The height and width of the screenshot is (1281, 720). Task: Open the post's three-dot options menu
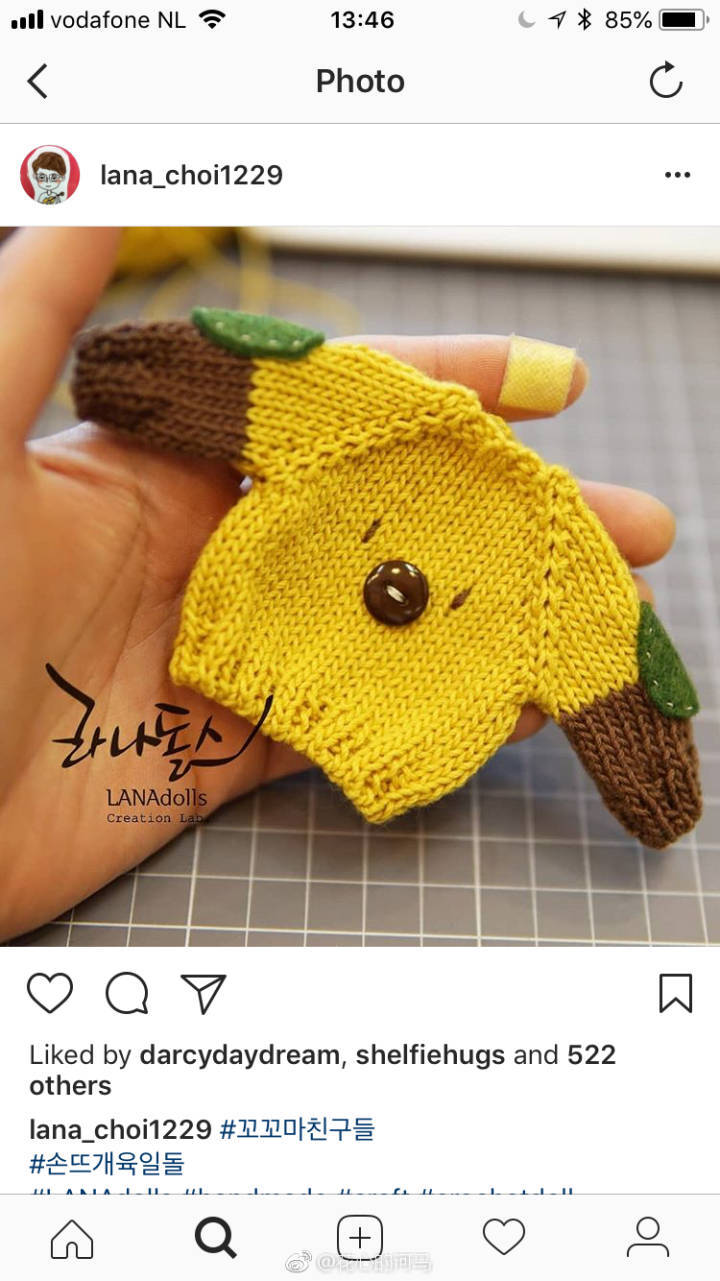tap(677, 175)
